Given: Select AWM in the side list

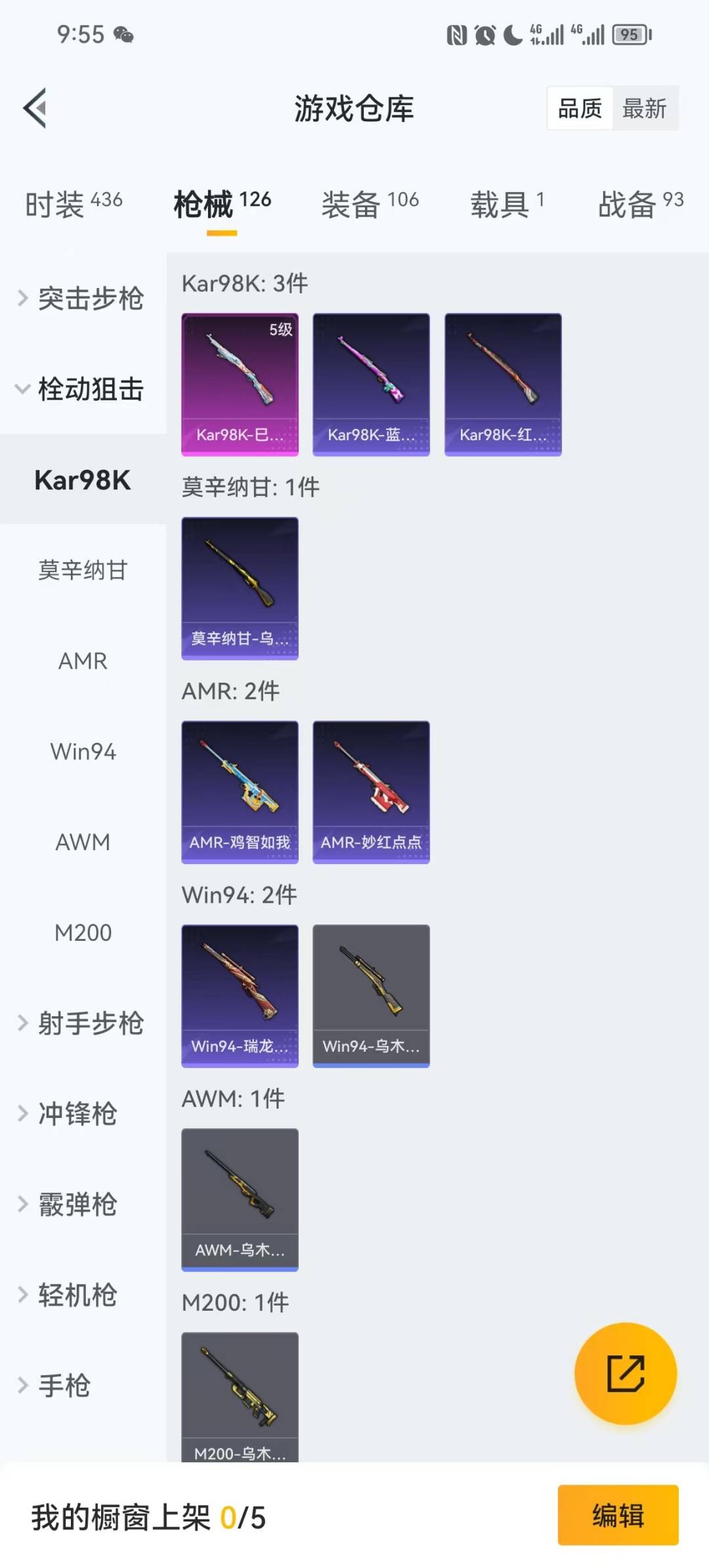Looking at the screenshot, I should click(83, 842).
